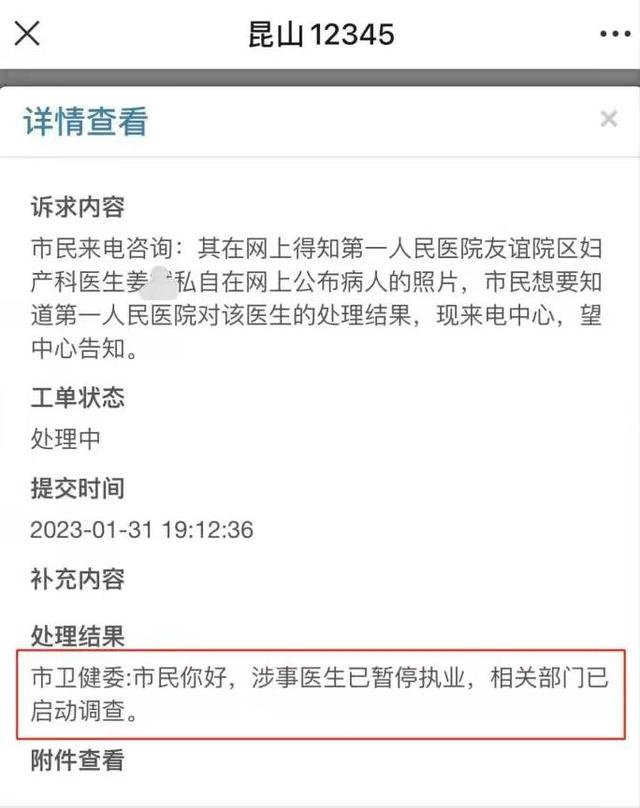The width and height of the screenshot is (640, 808).
Task: Close the 昆山12345 page with the X
Action: (x=27, y=34)
